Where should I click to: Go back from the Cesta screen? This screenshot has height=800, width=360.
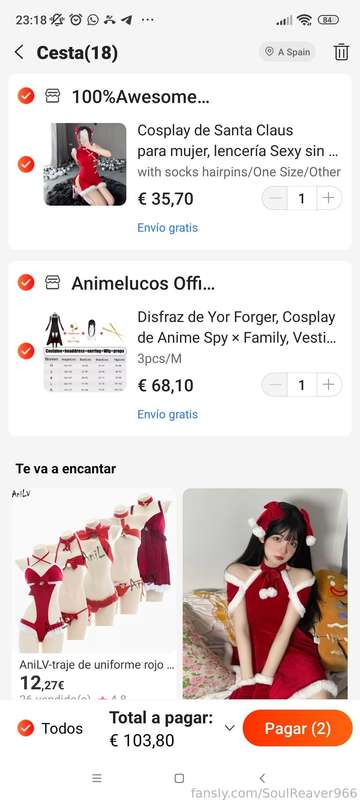19,52
